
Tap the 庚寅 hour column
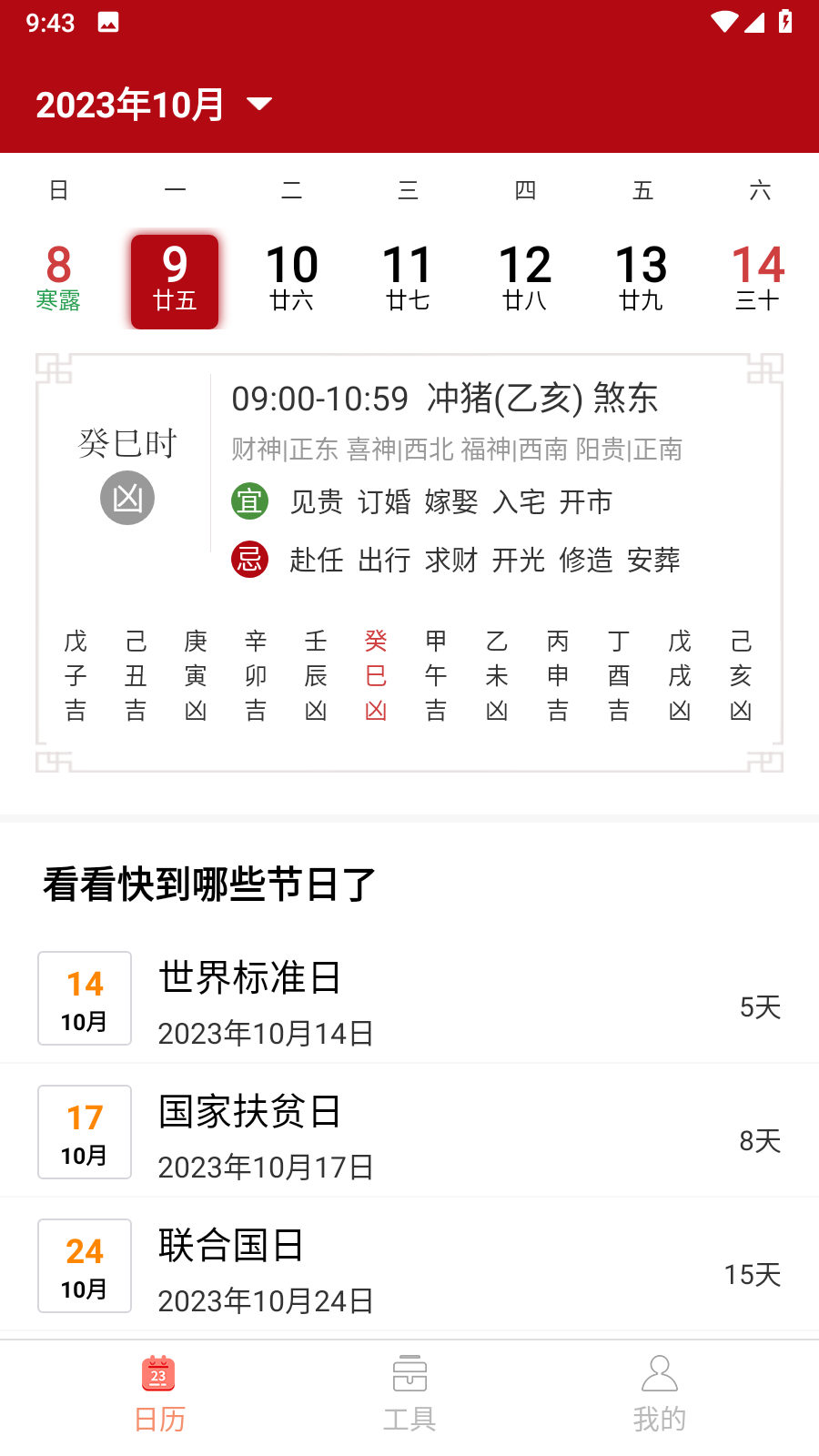196,675
